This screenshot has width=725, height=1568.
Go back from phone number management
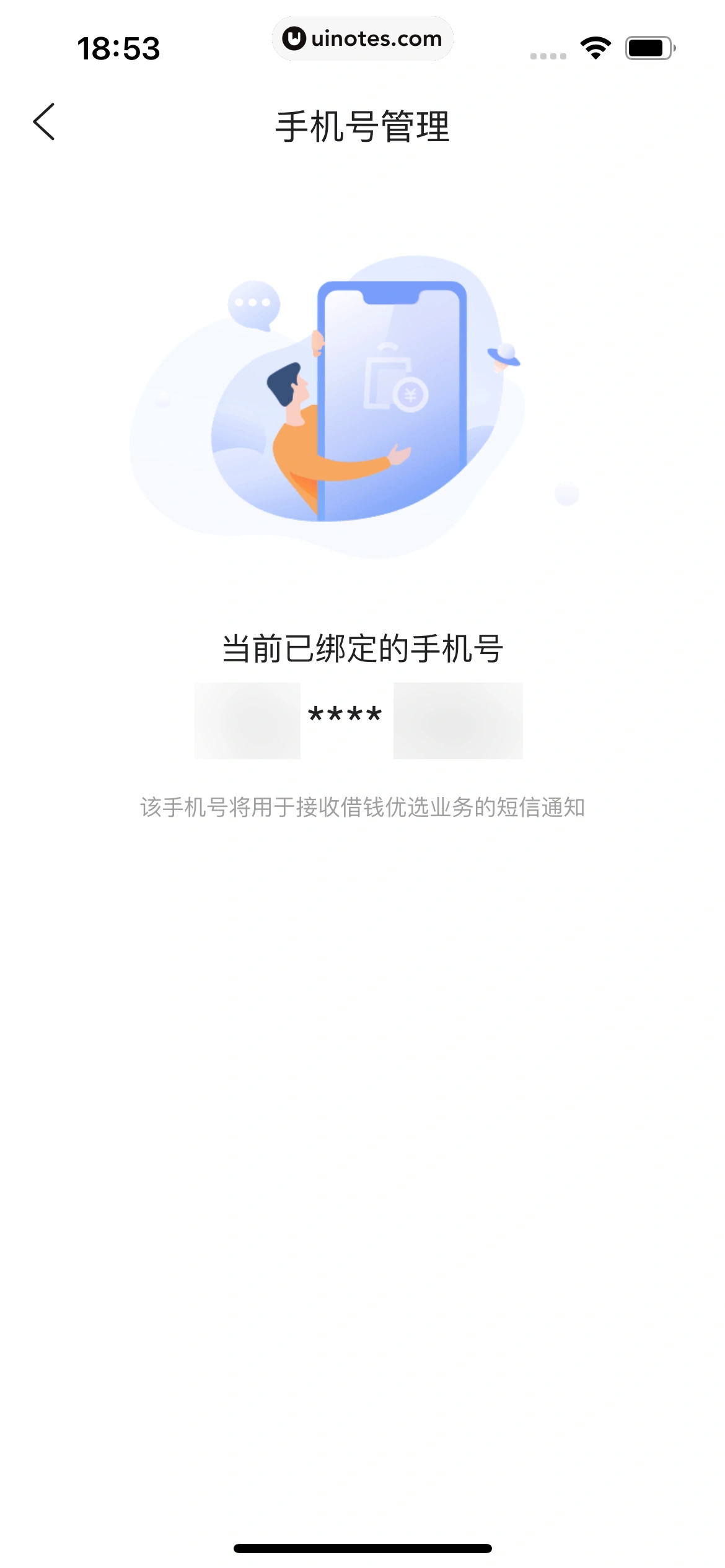(44, 122)
